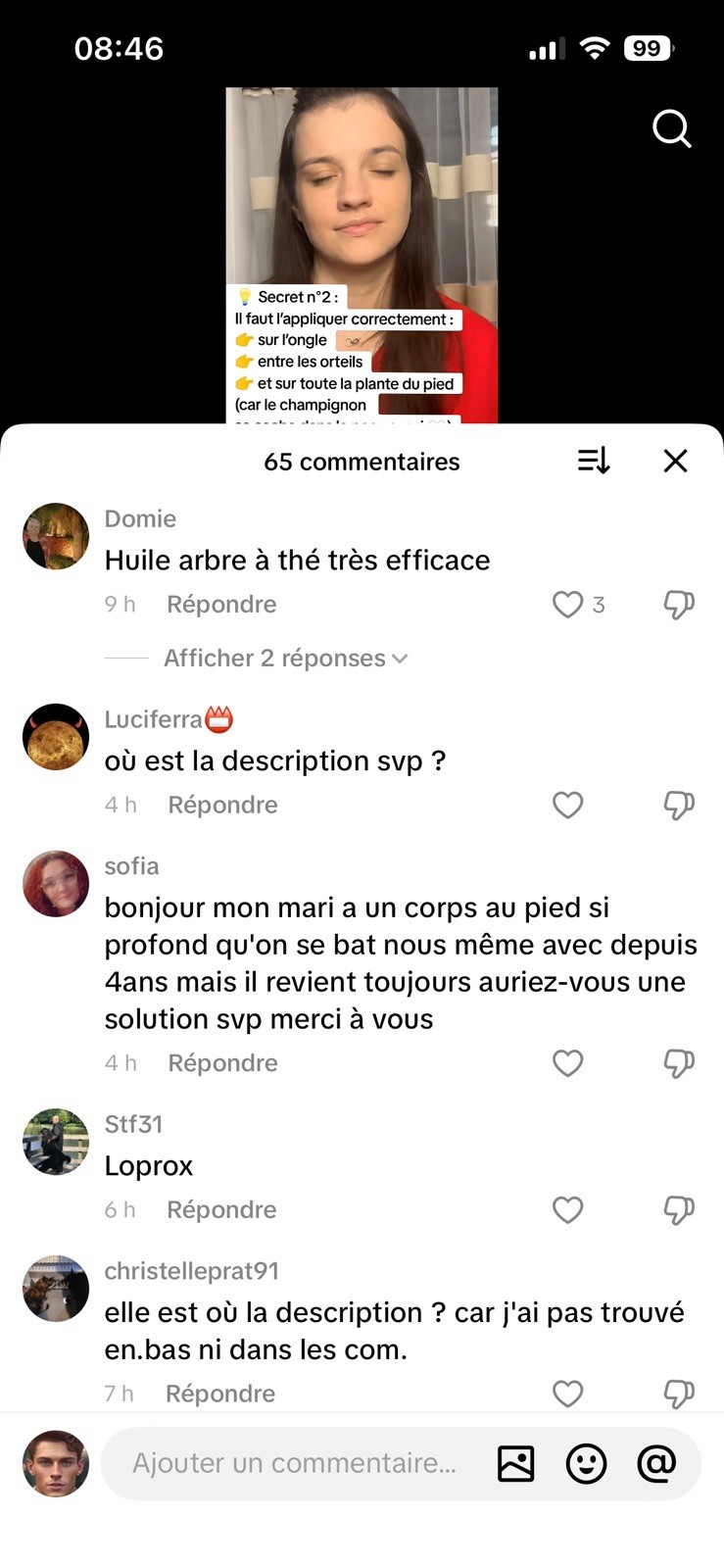Mention someone with the @ icon

(656, 1463)
